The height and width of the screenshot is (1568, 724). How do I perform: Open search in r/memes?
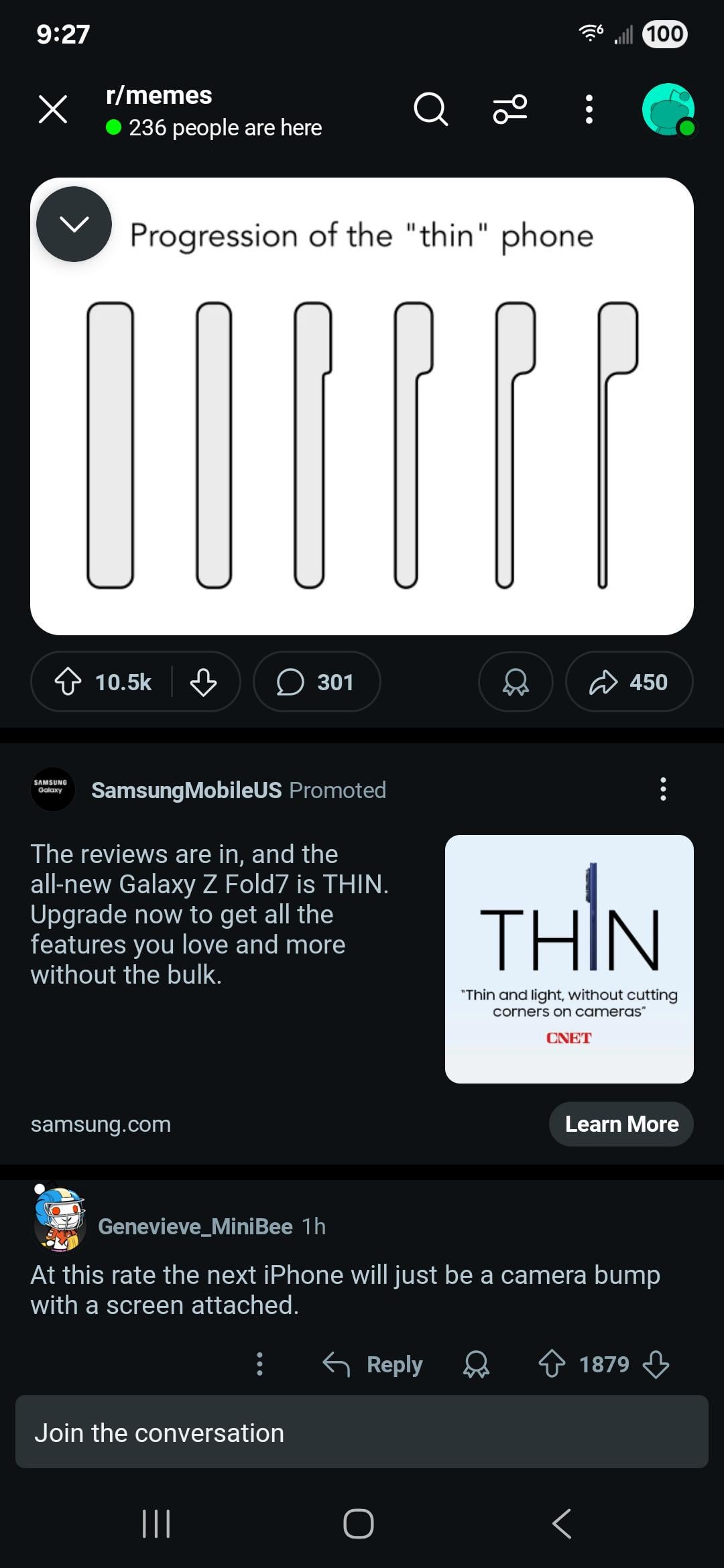[x=430, y=109]
